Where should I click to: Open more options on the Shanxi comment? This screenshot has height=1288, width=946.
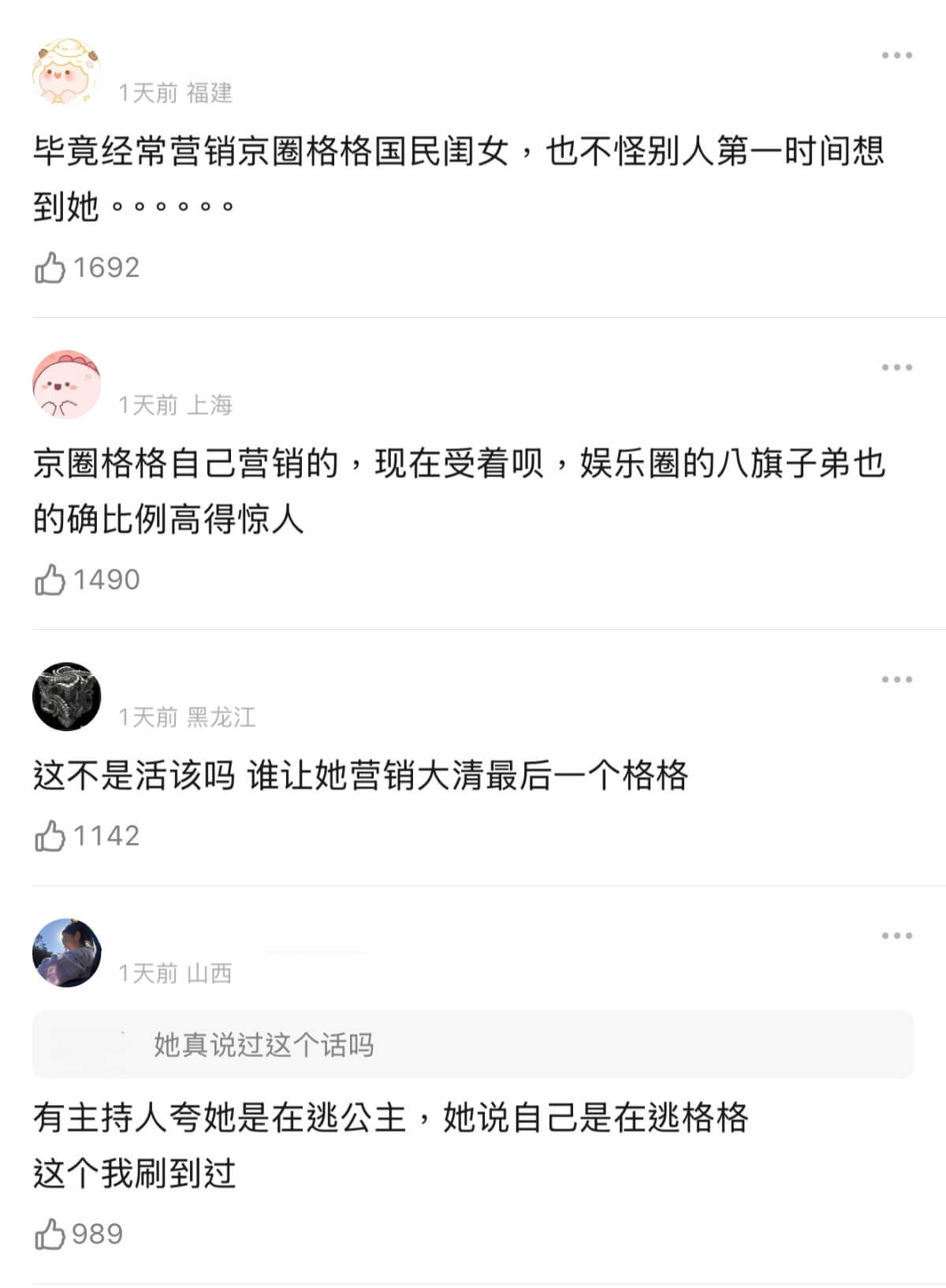tap(896, 935)
